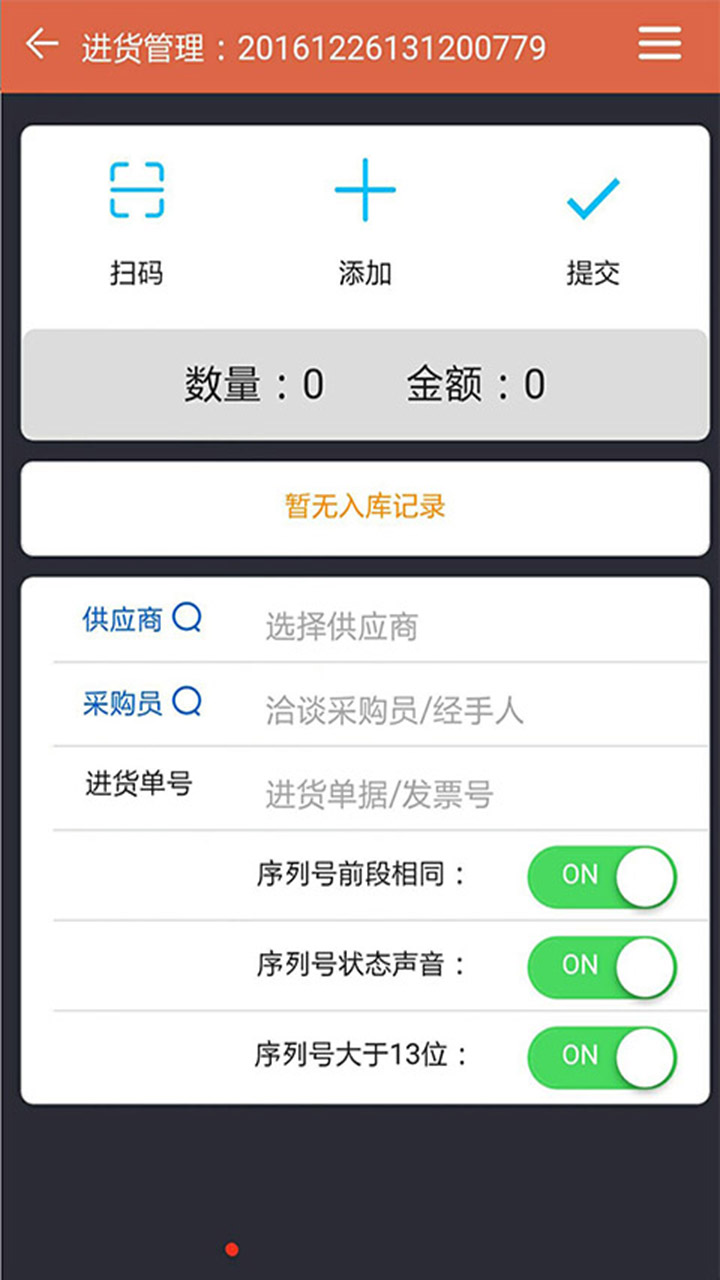Tap 添加 to add an item
The image size is (720, 1280).
365,190
